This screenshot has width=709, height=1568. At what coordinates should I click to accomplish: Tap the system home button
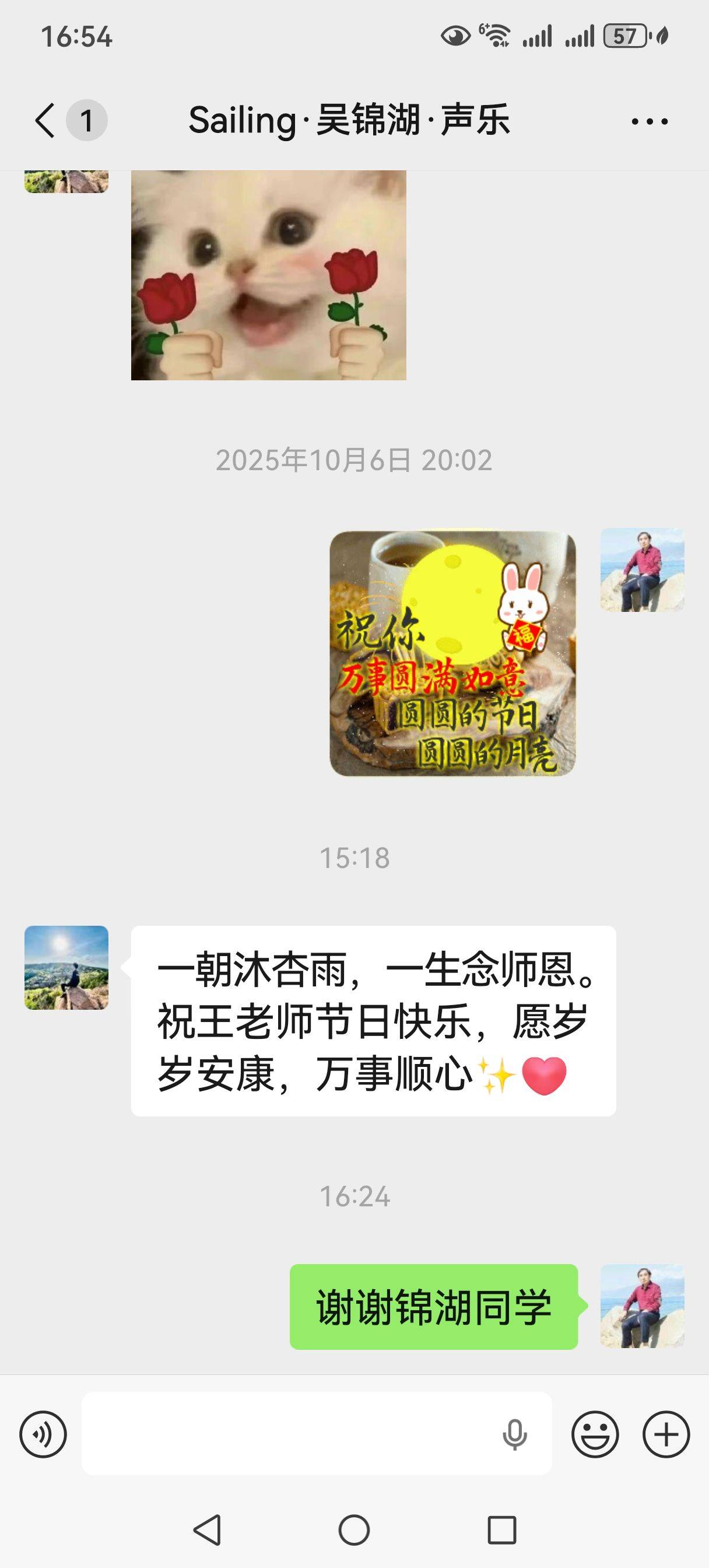pos(354,1529)
